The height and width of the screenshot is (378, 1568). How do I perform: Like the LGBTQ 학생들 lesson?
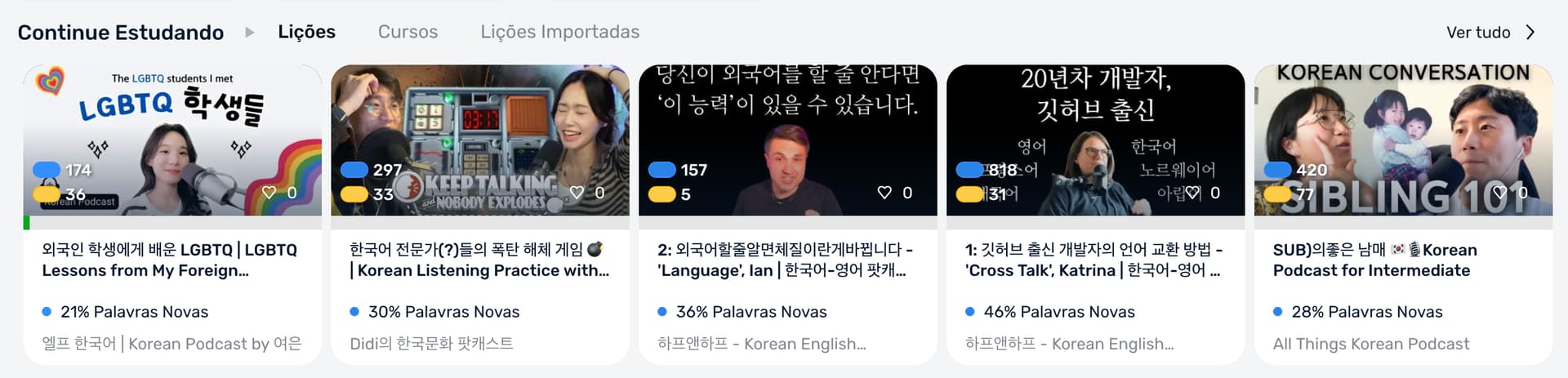[269, 193]
